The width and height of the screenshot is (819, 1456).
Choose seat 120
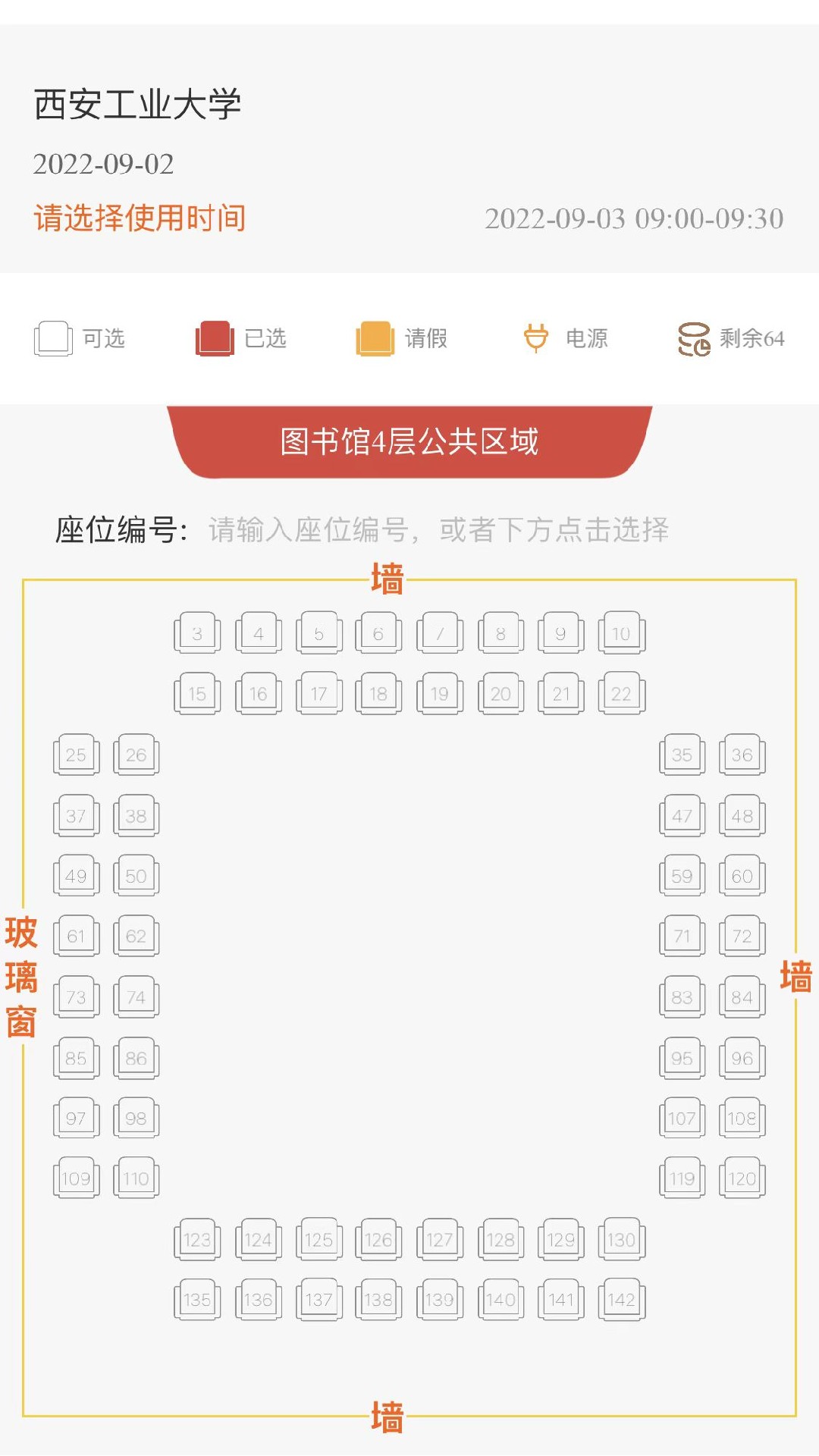[x=742, y=1178]
